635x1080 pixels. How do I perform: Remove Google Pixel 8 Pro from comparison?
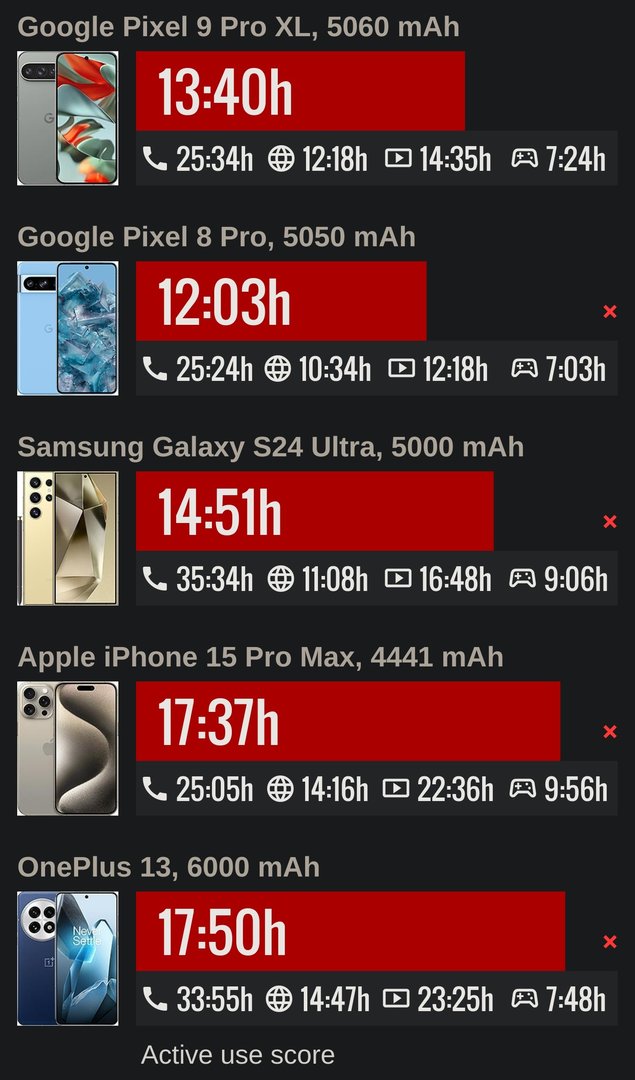pos(610,312)
